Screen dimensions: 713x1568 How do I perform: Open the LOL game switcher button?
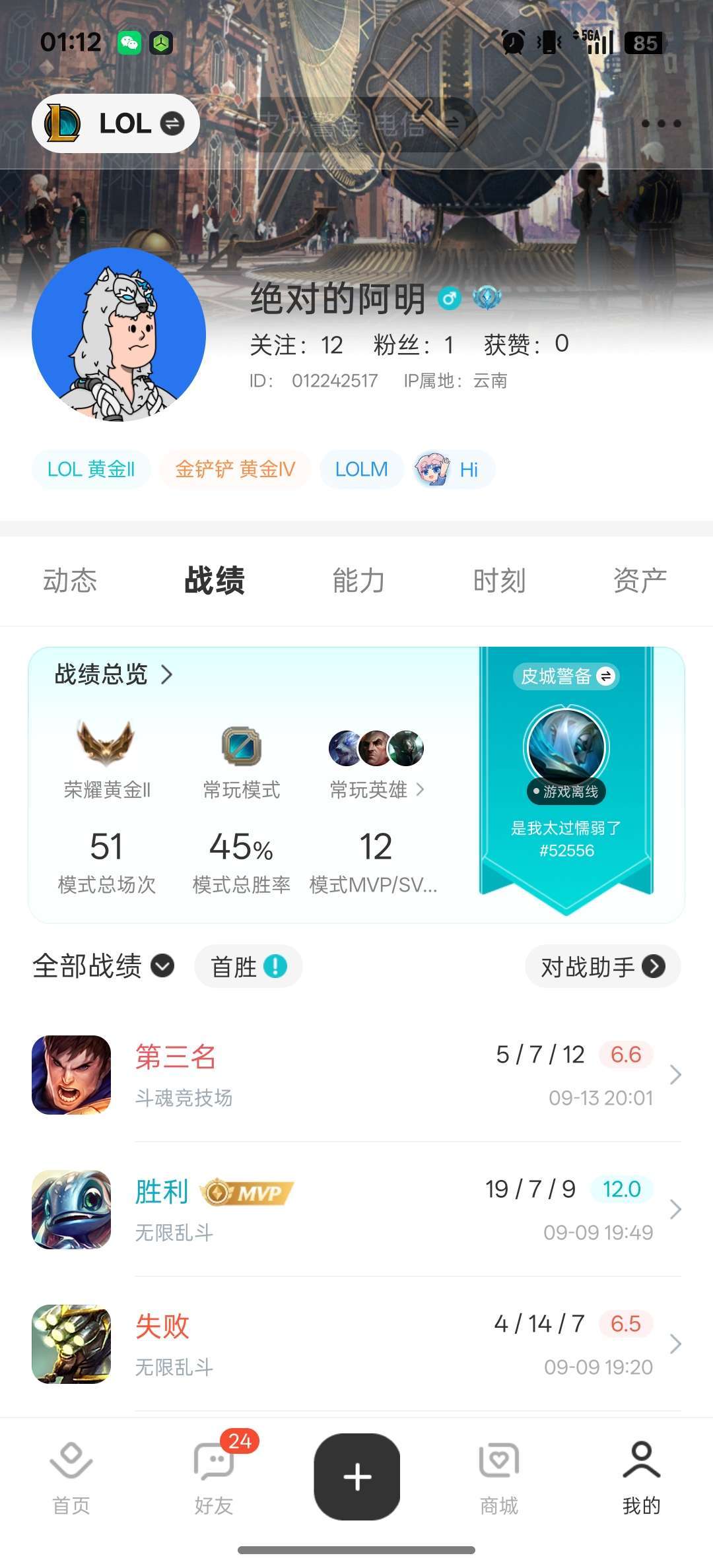pos(116,123)
